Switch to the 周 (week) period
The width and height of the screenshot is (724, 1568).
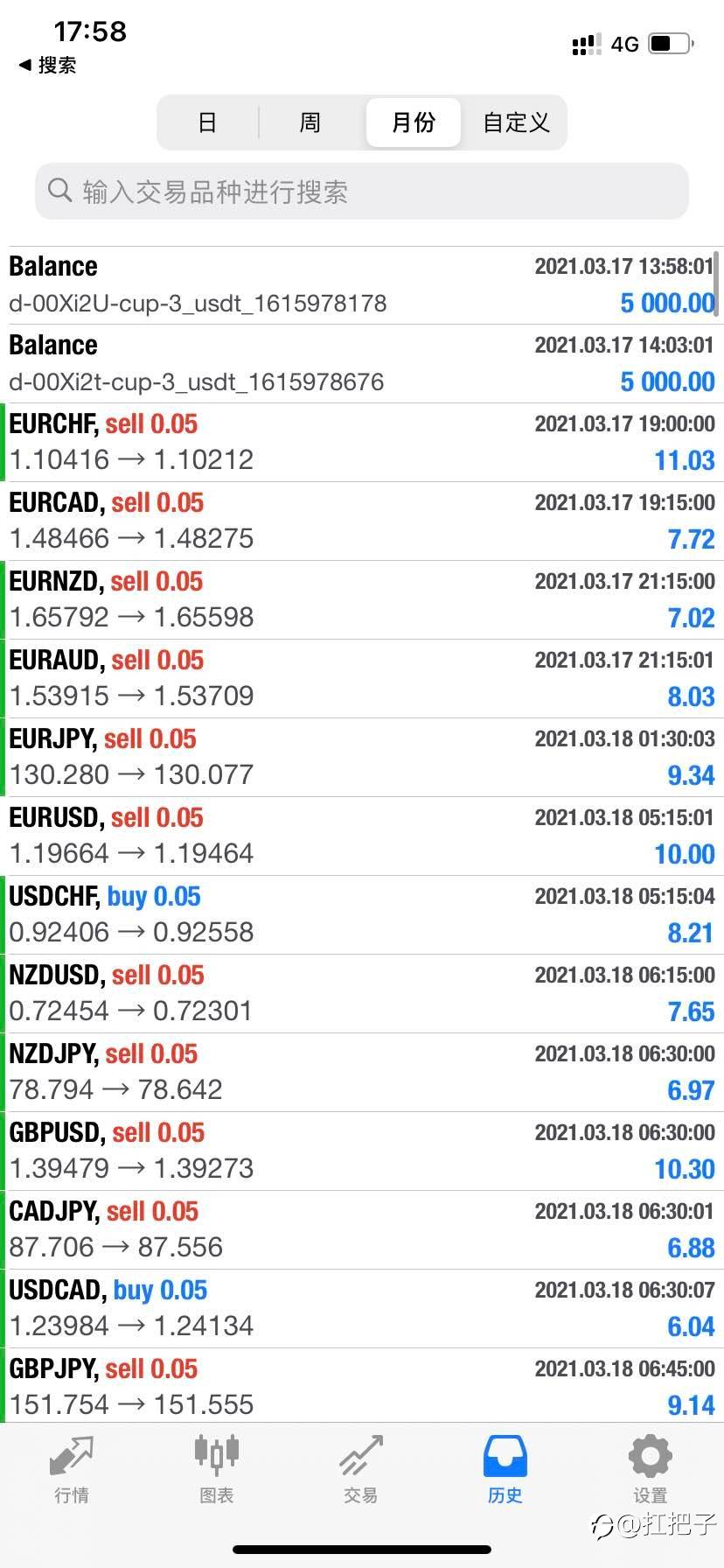(x=310, y=122)
